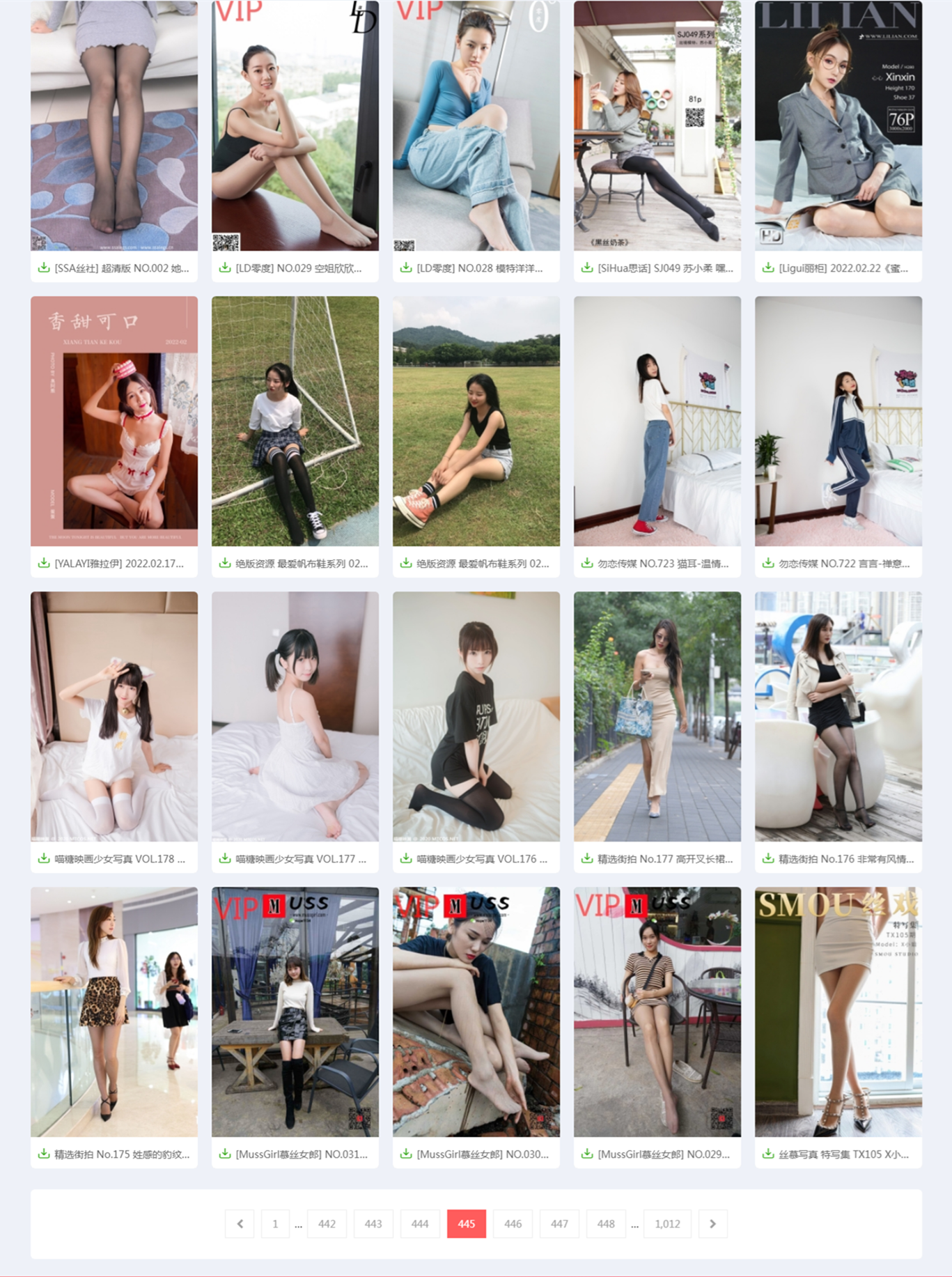Screen dimensions: 952x1277
Task: Open 喵糖映画 VOL.178 album
Action: click(x=120, y=859)
